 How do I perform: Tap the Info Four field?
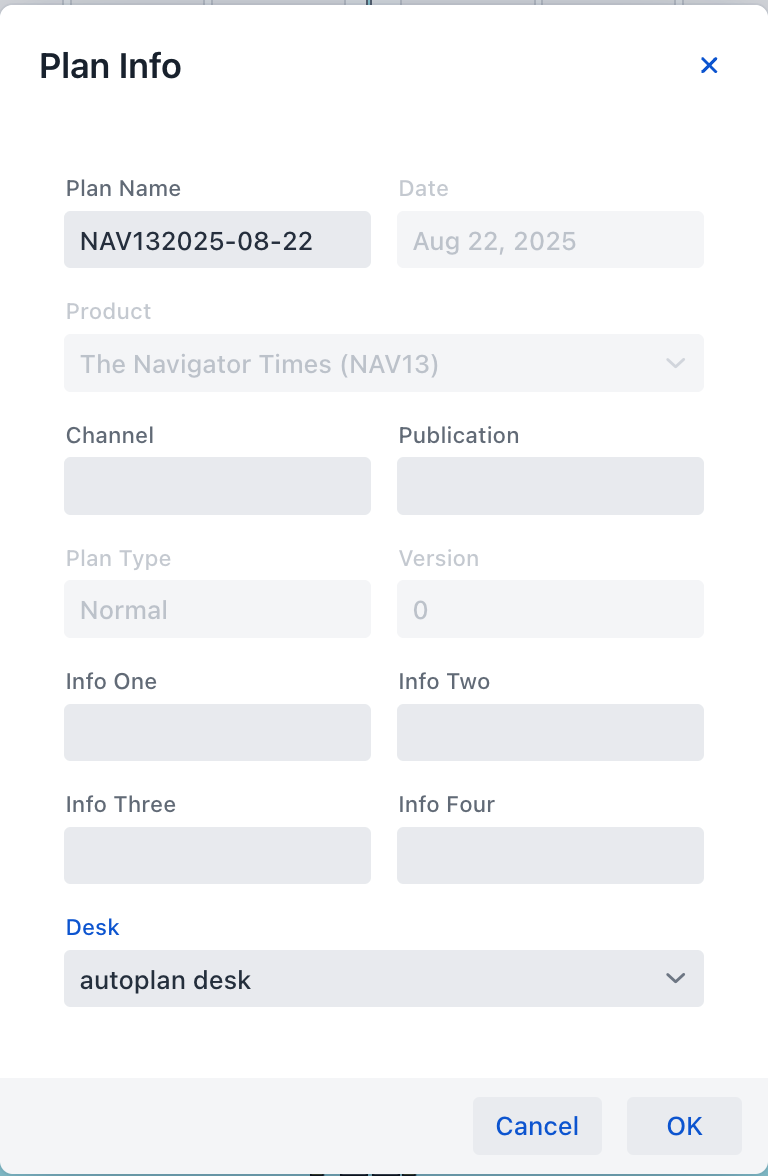pos(550,855)
